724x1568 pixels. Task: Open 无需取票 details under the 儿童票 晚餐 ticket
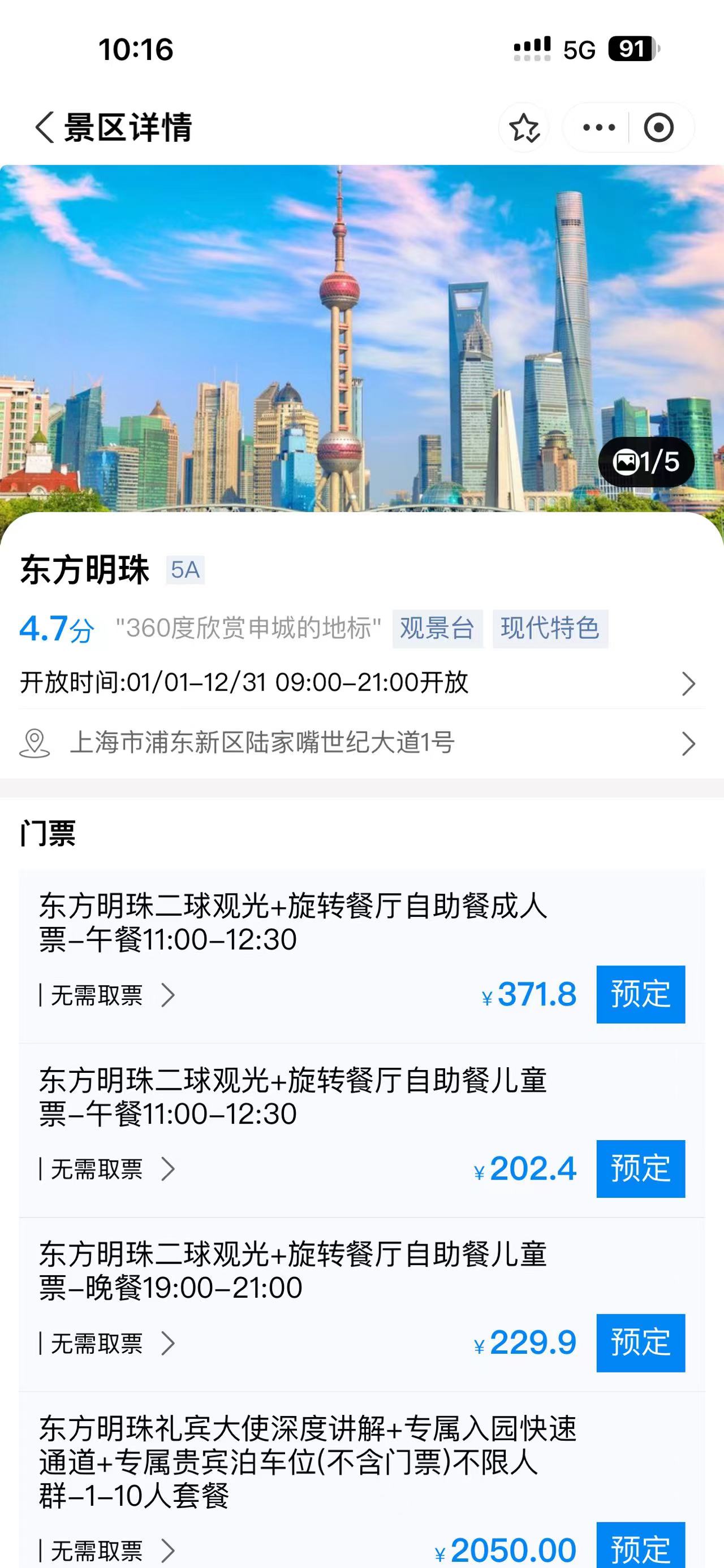[x=107, y=1344]
